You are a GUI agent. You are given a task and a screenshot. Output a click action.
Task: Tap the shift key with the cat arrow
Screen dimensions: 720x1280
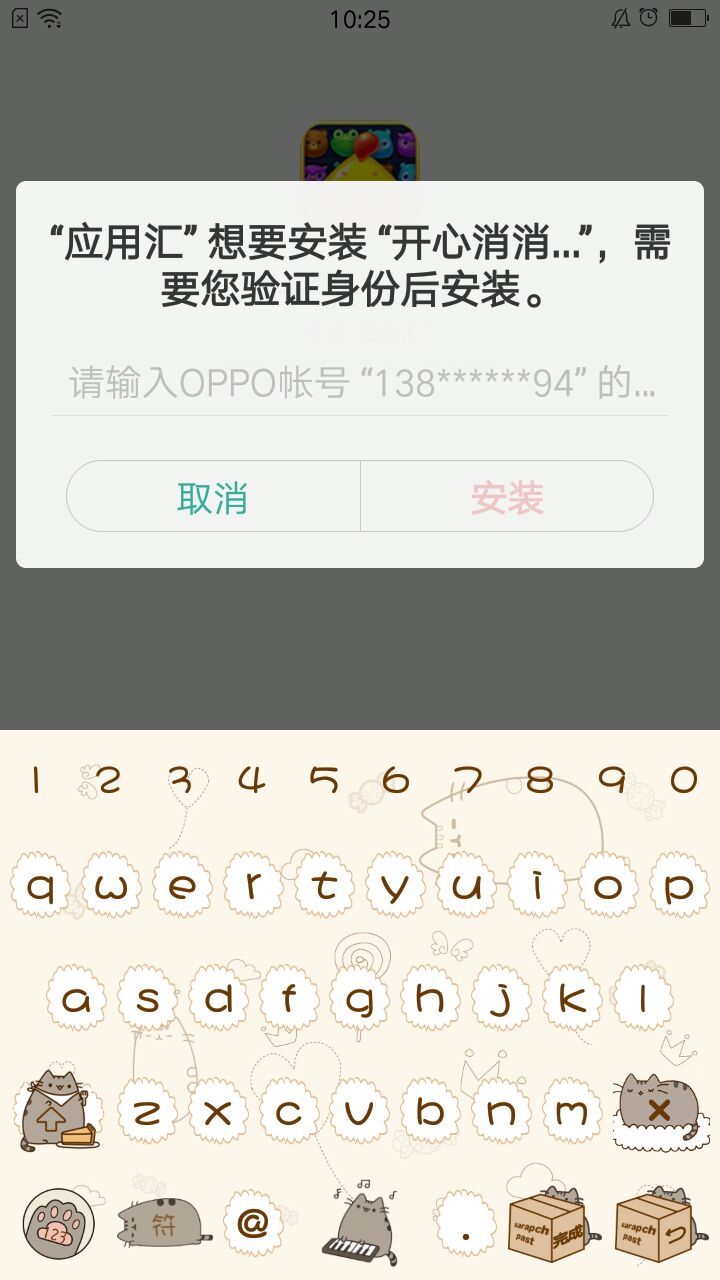pyautogui.click(x=55, y=1110)
